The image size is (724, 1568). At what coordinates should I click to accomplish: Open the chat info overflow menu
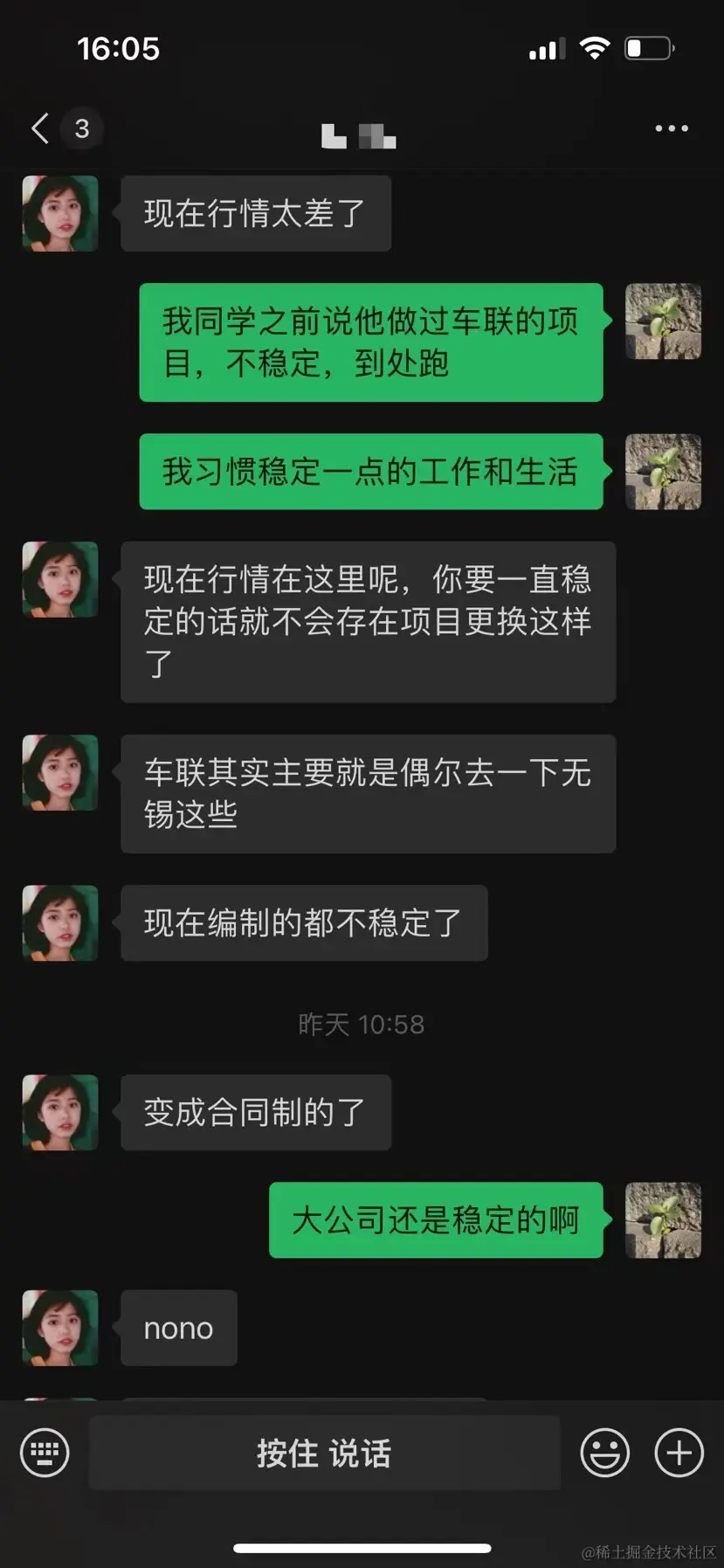671,128
